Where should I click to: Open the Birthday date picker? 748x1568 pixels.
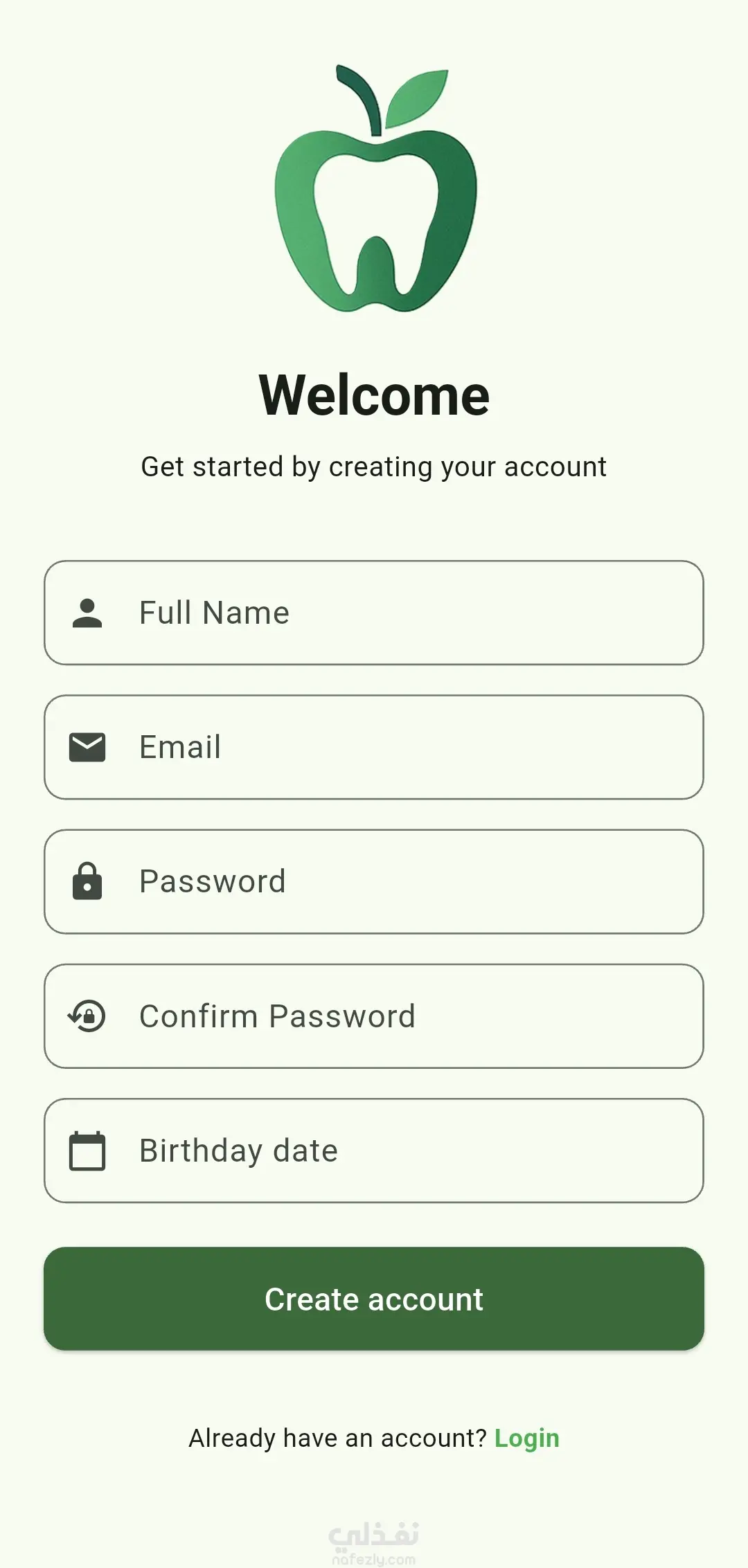[374, 1150]
